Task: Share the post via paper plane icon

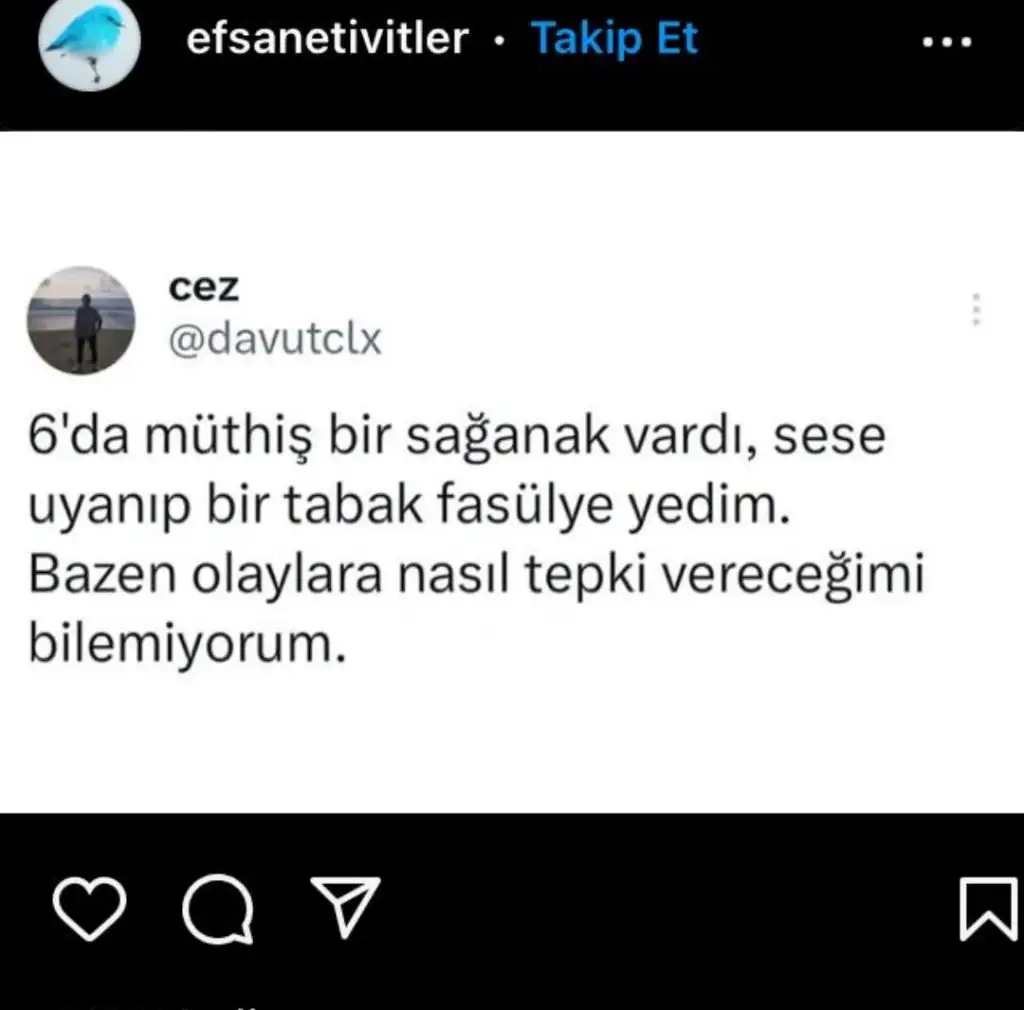Action: [344, 907]
